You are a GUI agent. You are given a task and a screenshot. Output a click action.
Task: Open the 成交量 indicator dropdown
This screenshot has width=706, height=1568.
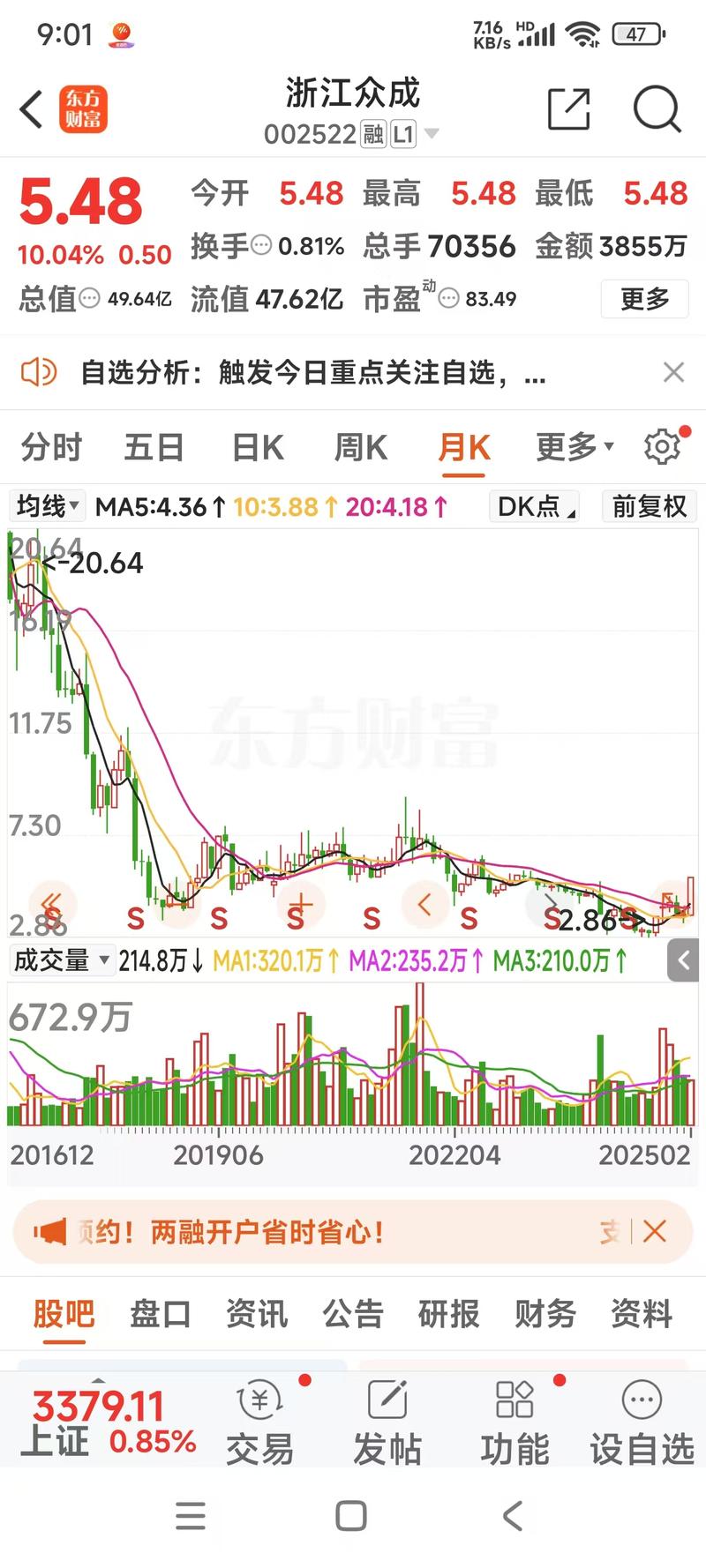[x=62, y=959]
